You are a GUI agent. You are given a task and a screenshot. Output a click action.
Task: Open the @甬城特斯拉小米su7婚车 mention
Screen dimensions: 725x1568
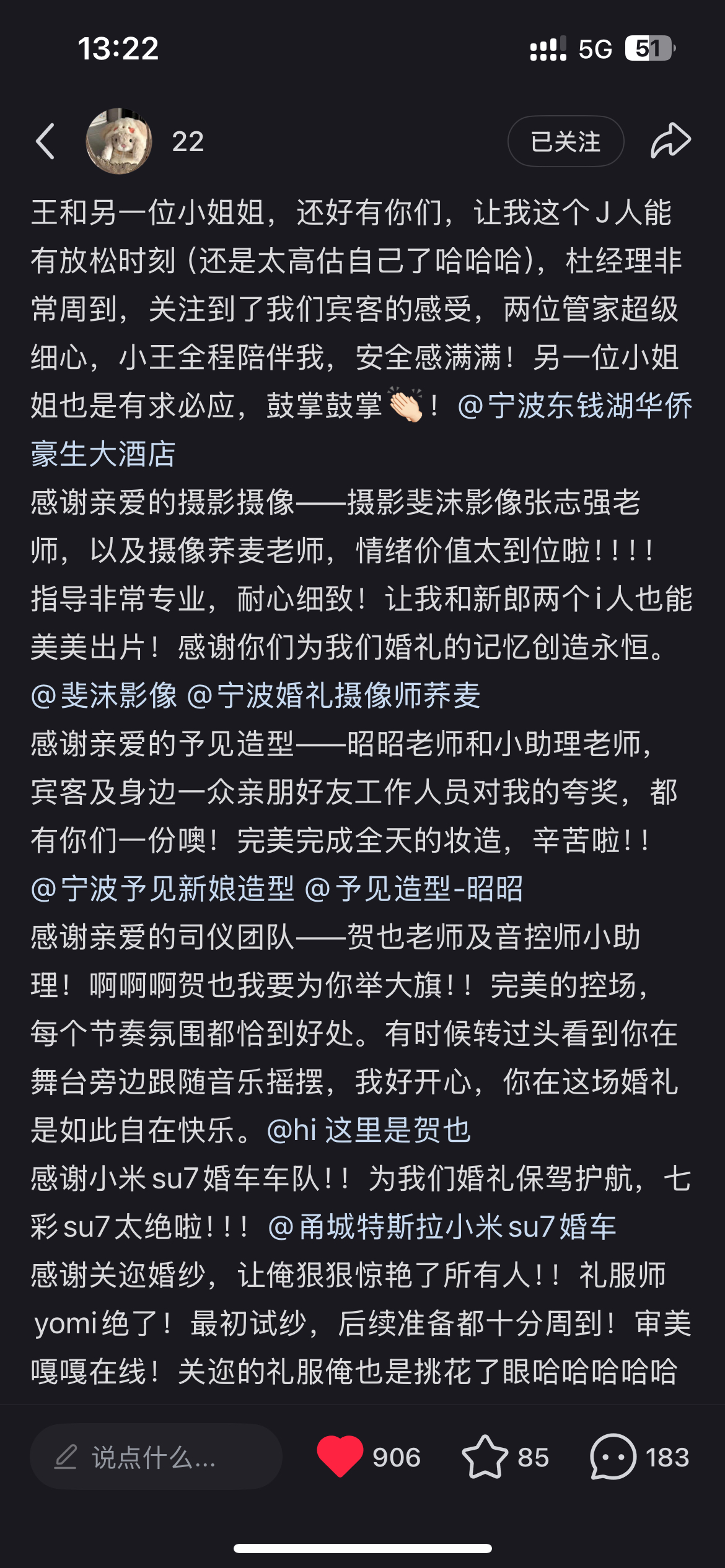[x=442, y=1227]
